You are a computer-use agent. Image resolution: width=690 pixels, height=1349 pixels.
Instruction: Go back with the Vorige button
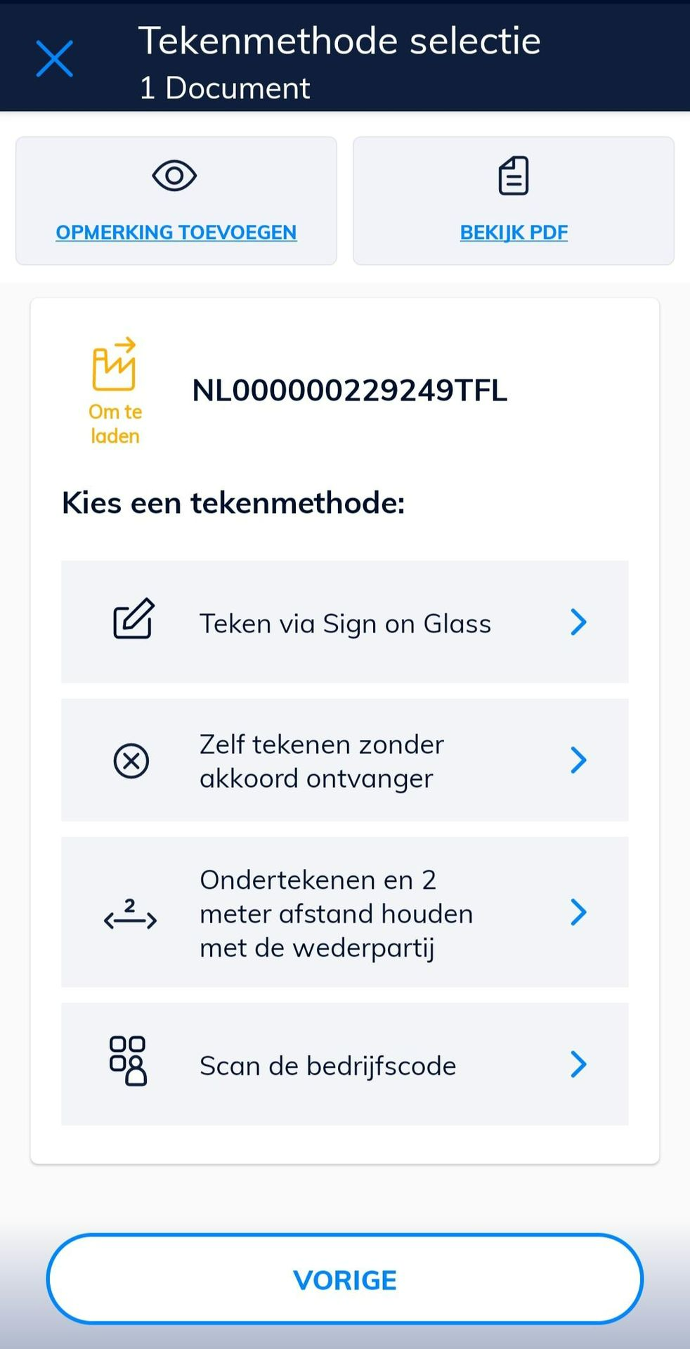345,1279
